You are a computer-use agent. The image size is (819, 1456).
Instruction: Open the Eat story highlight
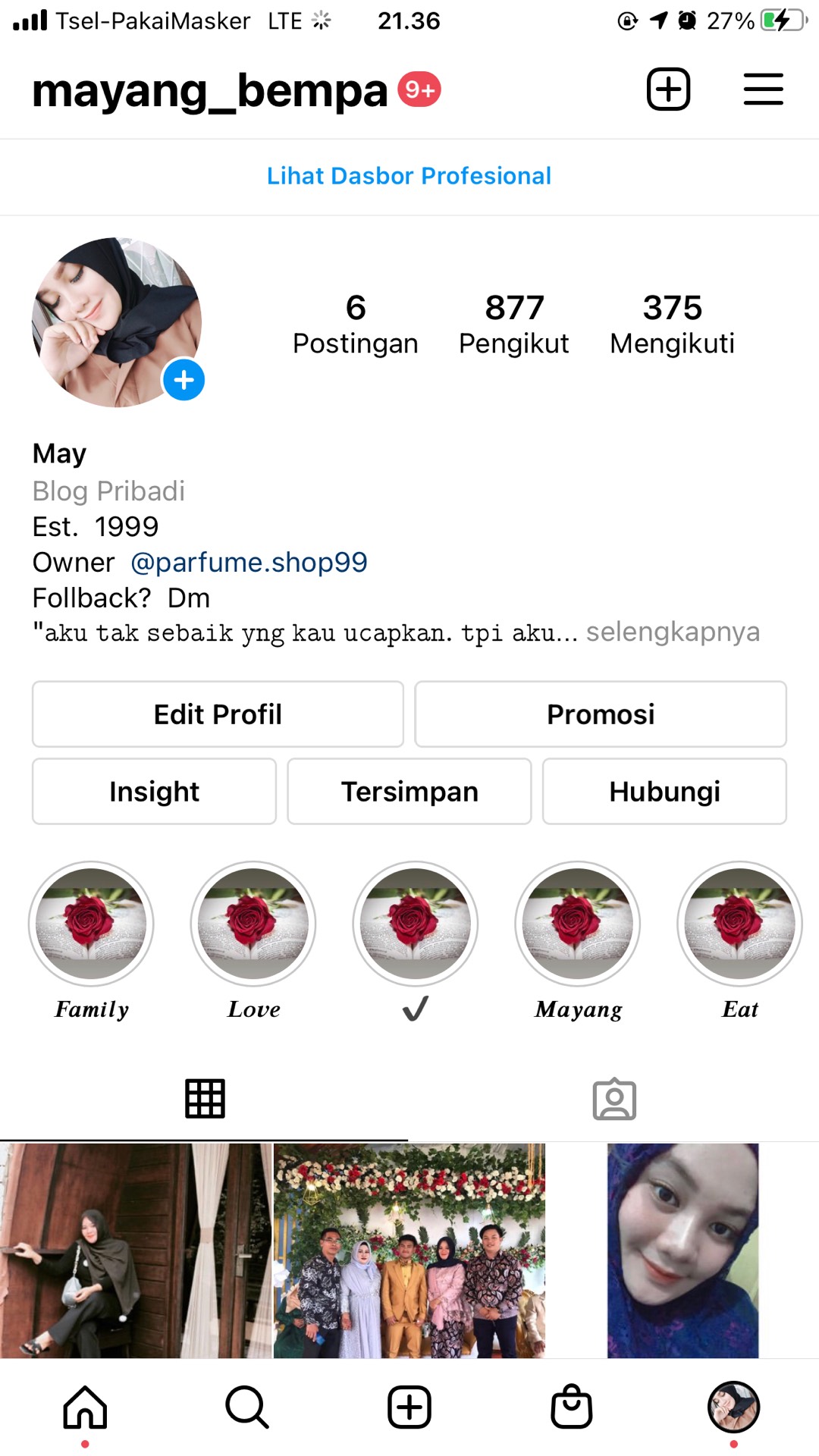coord(739,924)
